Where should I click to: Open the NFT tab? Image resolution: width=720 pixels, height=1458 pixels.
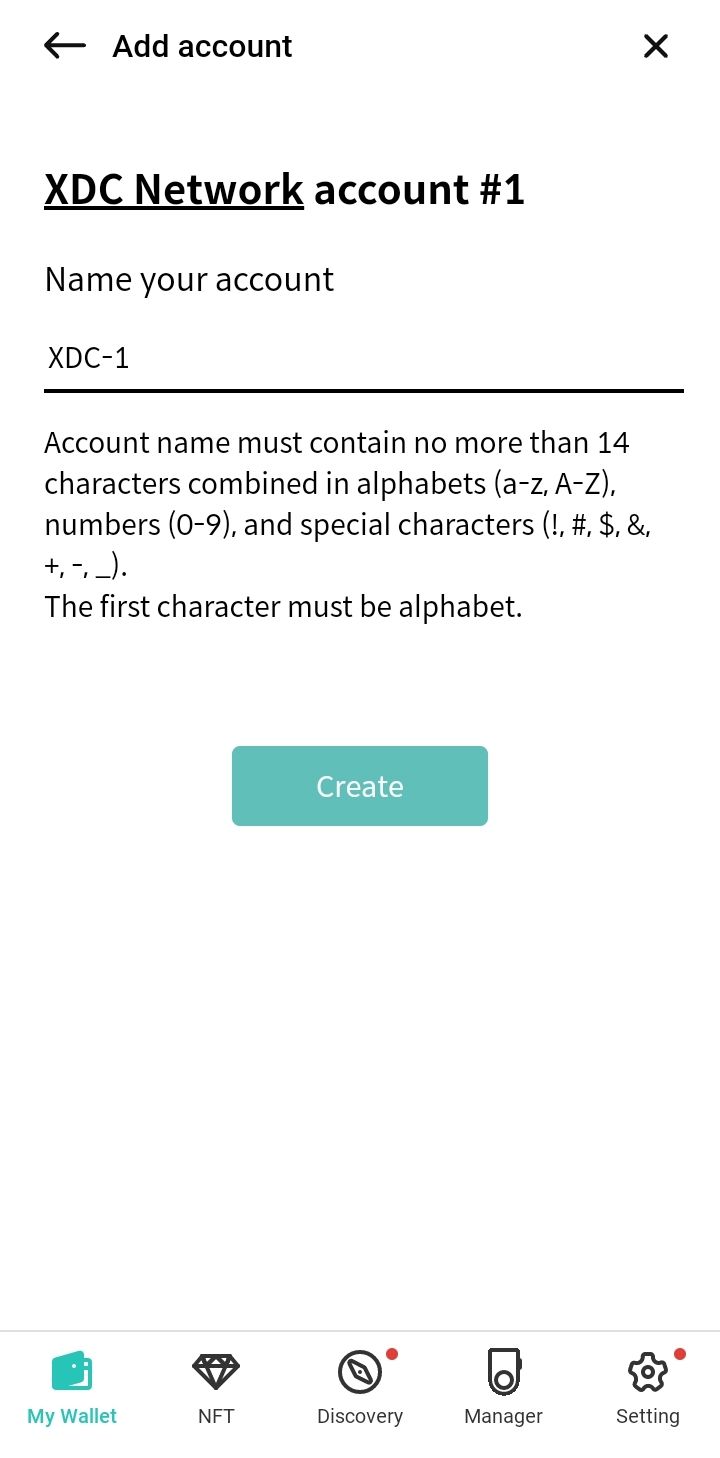[x=216, y=1387]
